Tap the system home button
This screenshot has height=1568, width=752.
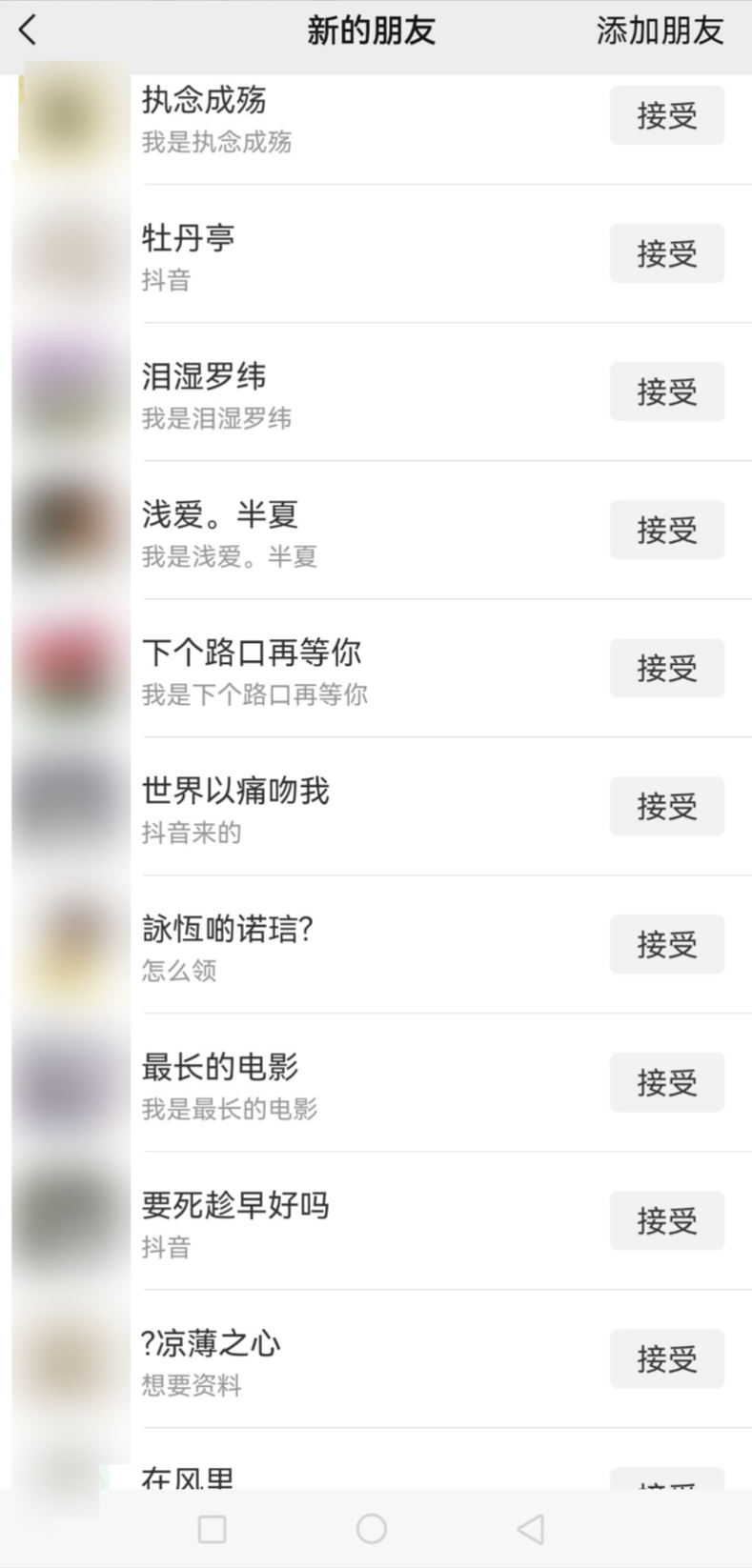tap(371, 1529)
